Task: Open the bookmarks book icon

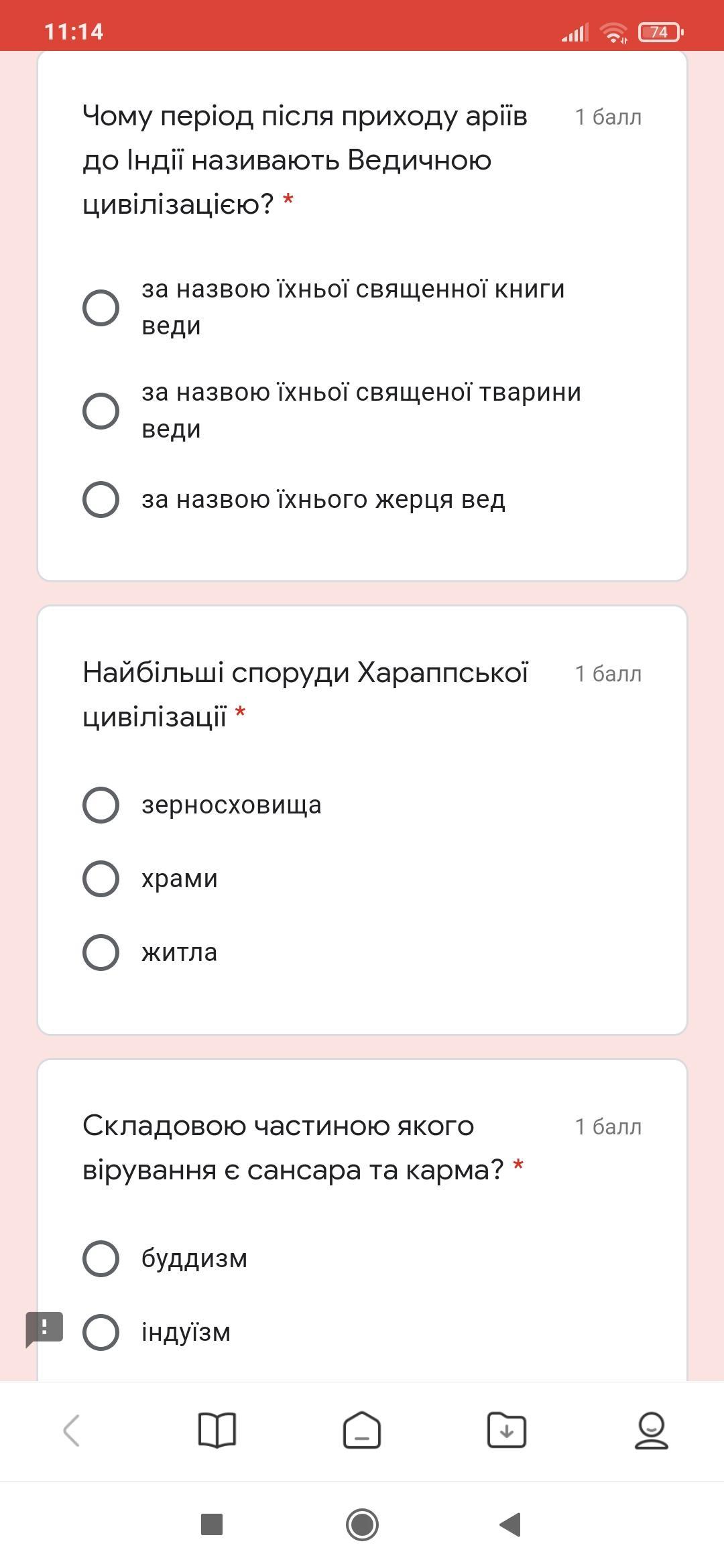Action: 217,1431
